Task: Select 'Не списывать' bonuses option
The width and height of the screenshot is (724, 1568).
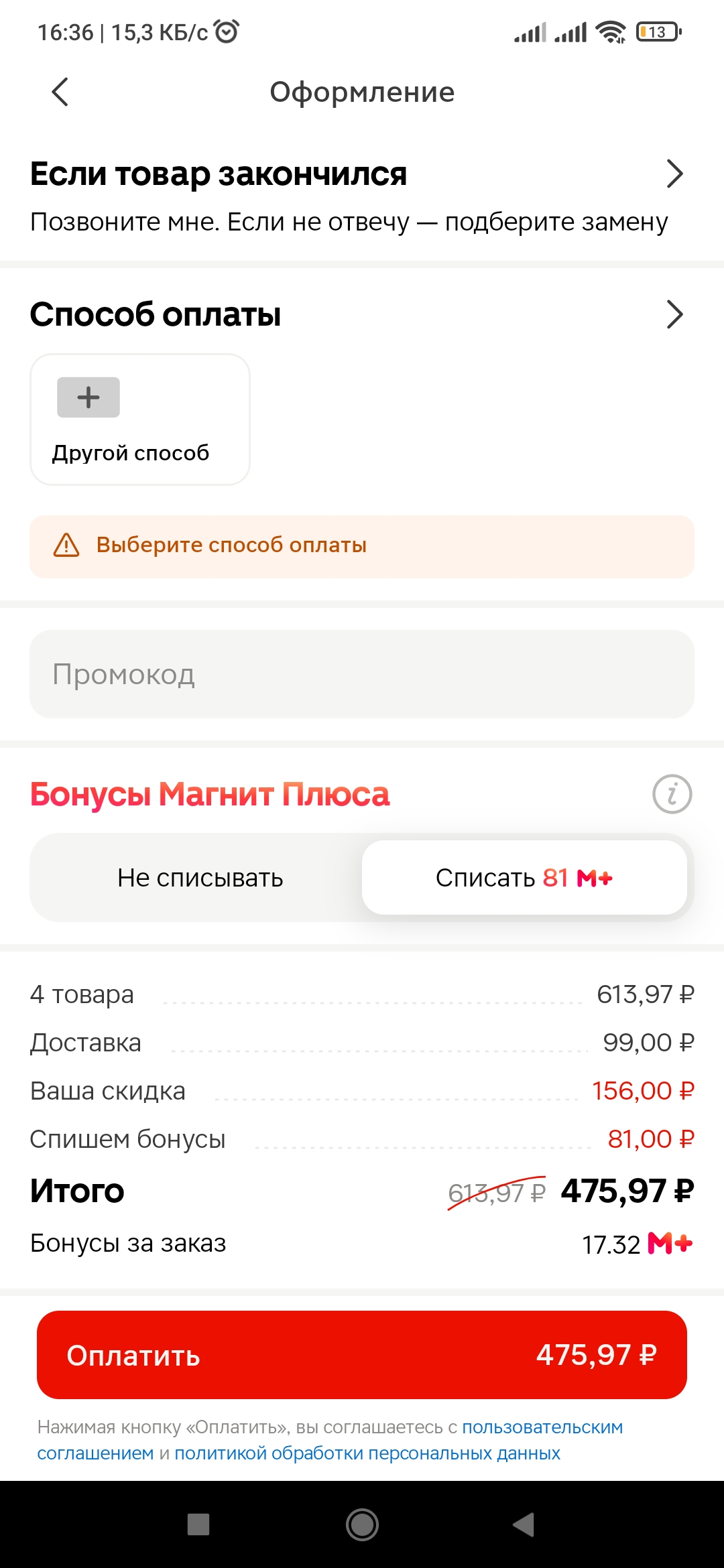Action: click(x=200, y=878)
